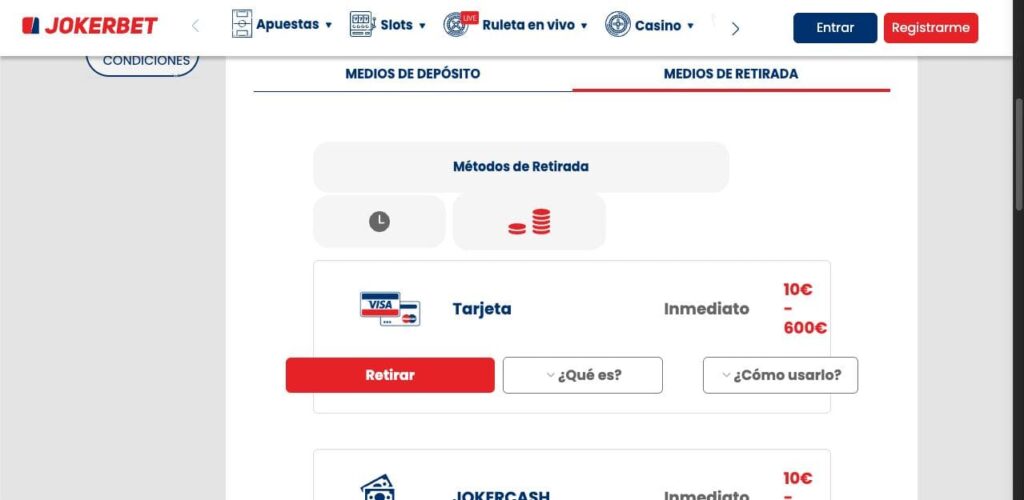Image resolution: width=1024 pixels, height=500 pixels.
Task: Switch to Medios de Depósito tab
Action: tap(412, 74)
